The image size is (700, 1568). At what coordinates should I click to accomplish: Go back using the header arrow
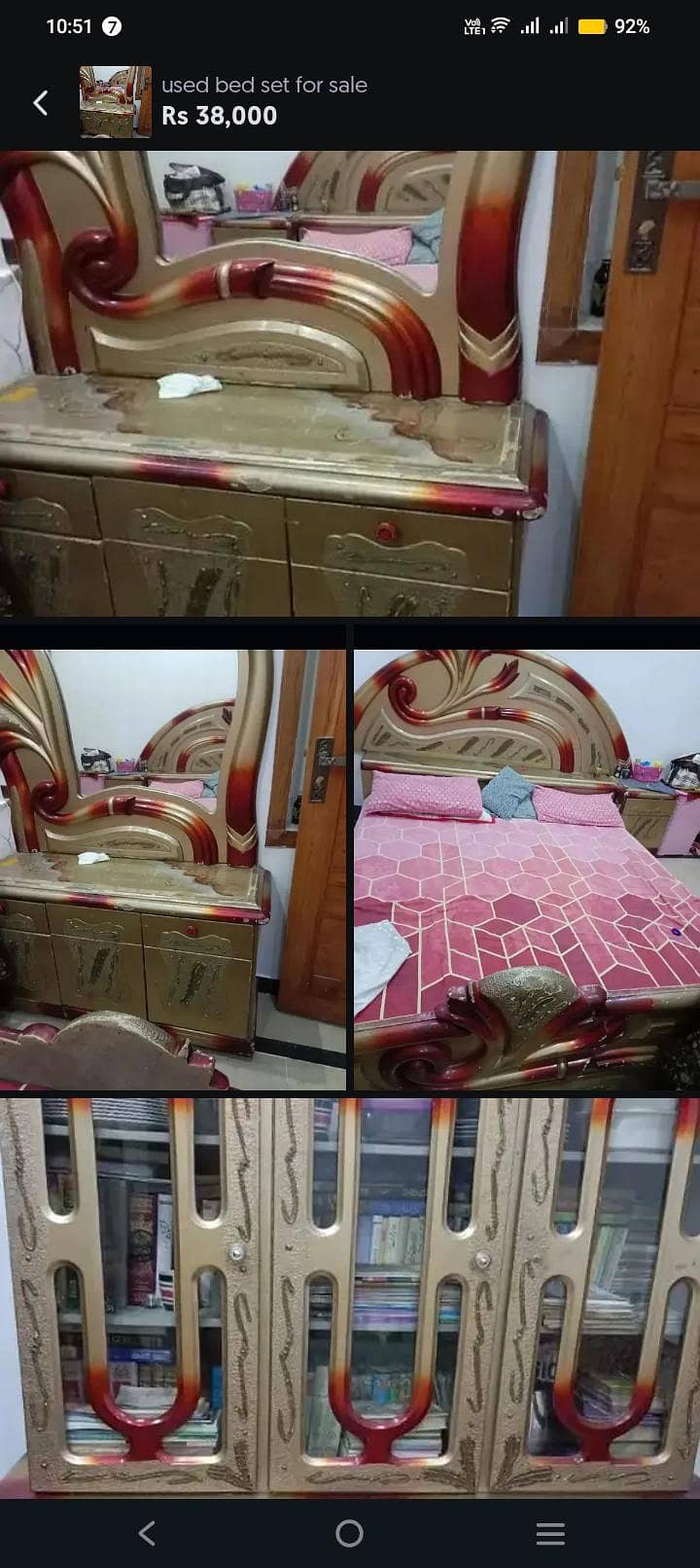[x=41, y=102]
